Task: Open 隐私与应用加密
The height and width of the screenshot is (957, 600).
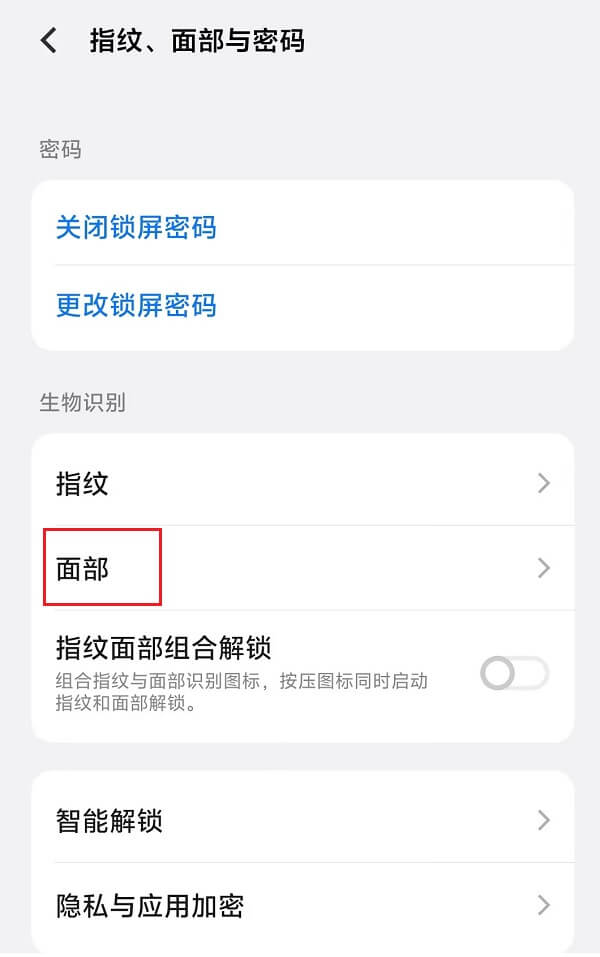Action: click(x=302, y=906)
